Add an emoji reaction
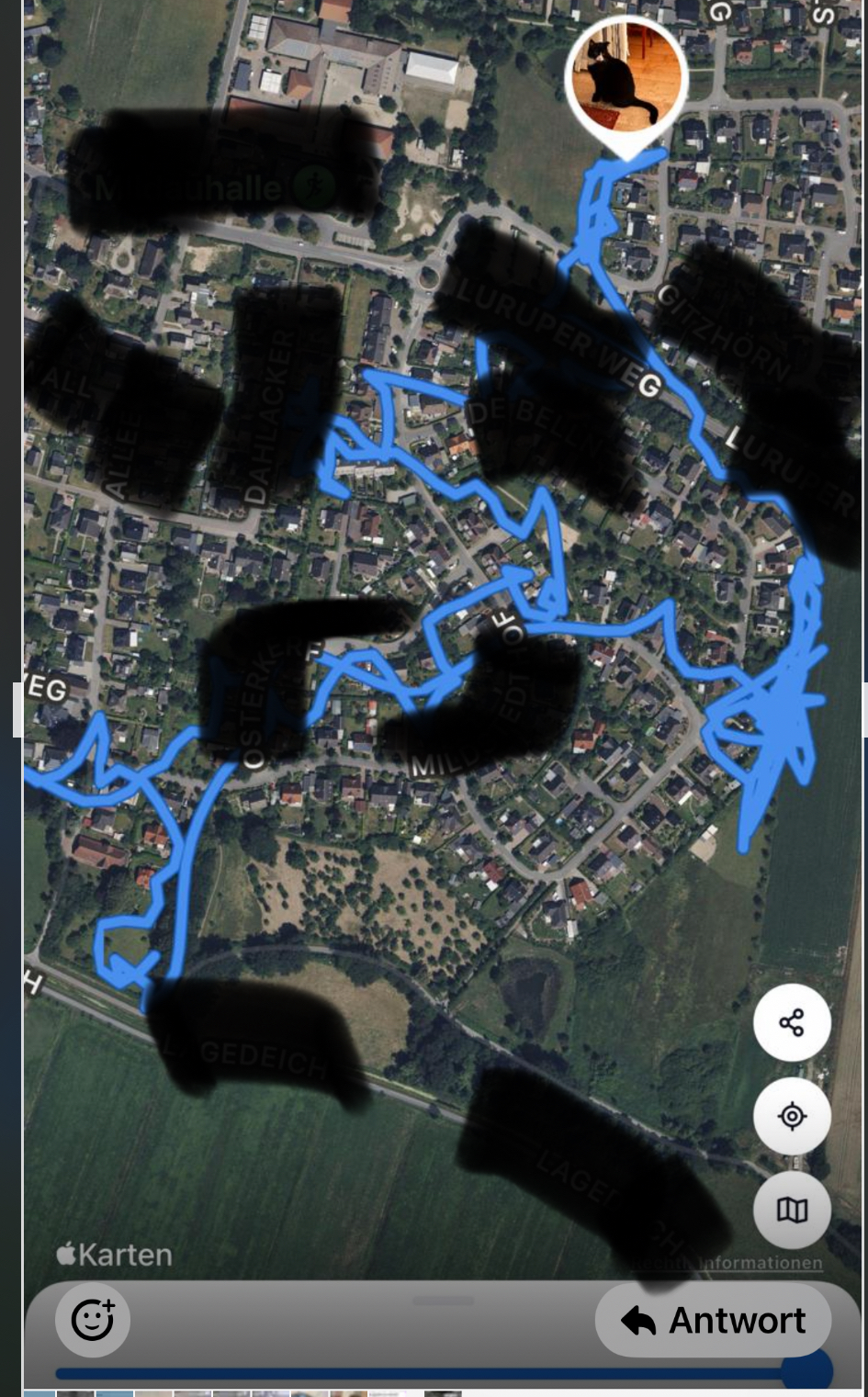868x1397 pixels. point(93,1320)
